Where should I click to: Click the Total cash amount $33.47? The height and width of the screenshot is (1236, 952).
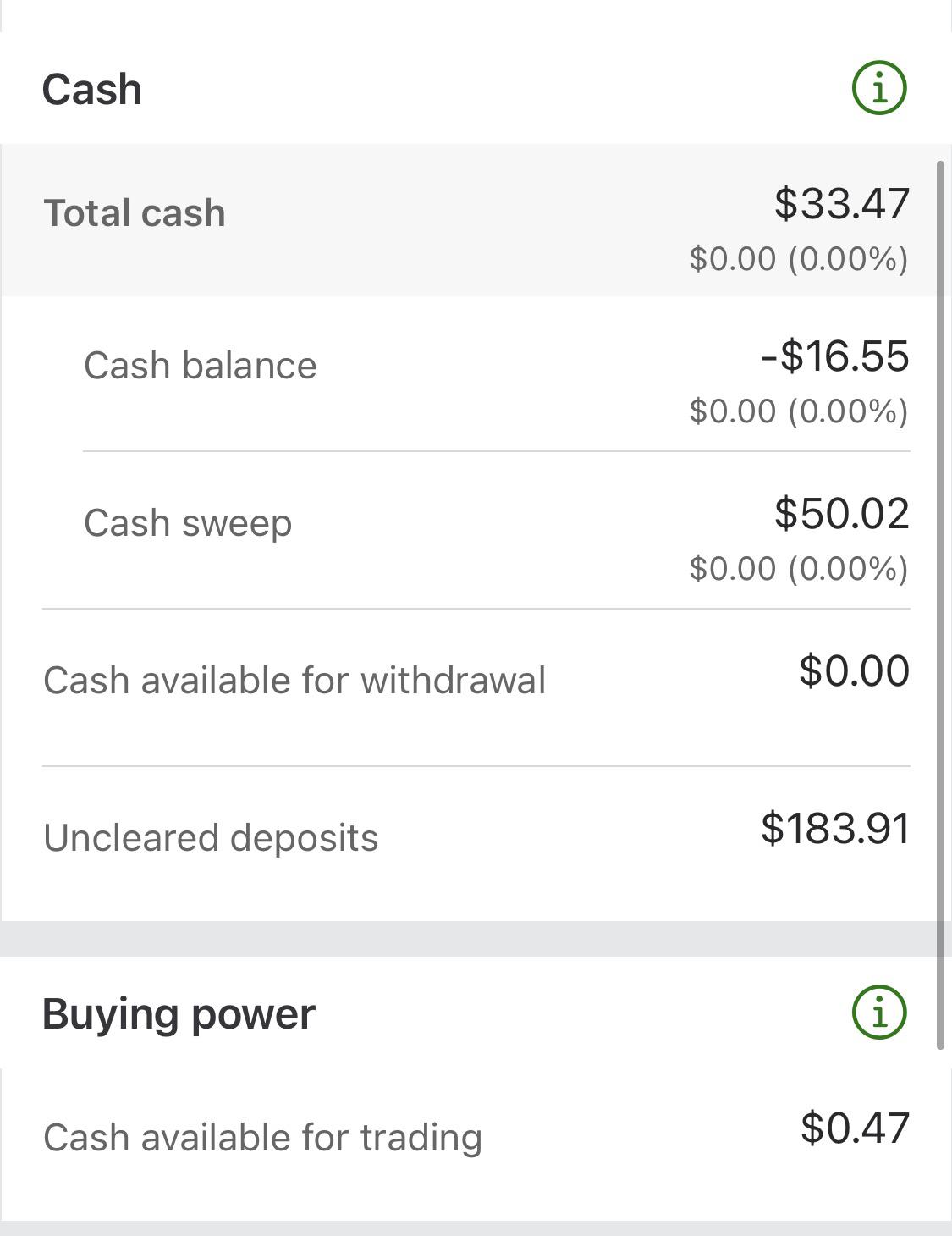click(841, 201)
